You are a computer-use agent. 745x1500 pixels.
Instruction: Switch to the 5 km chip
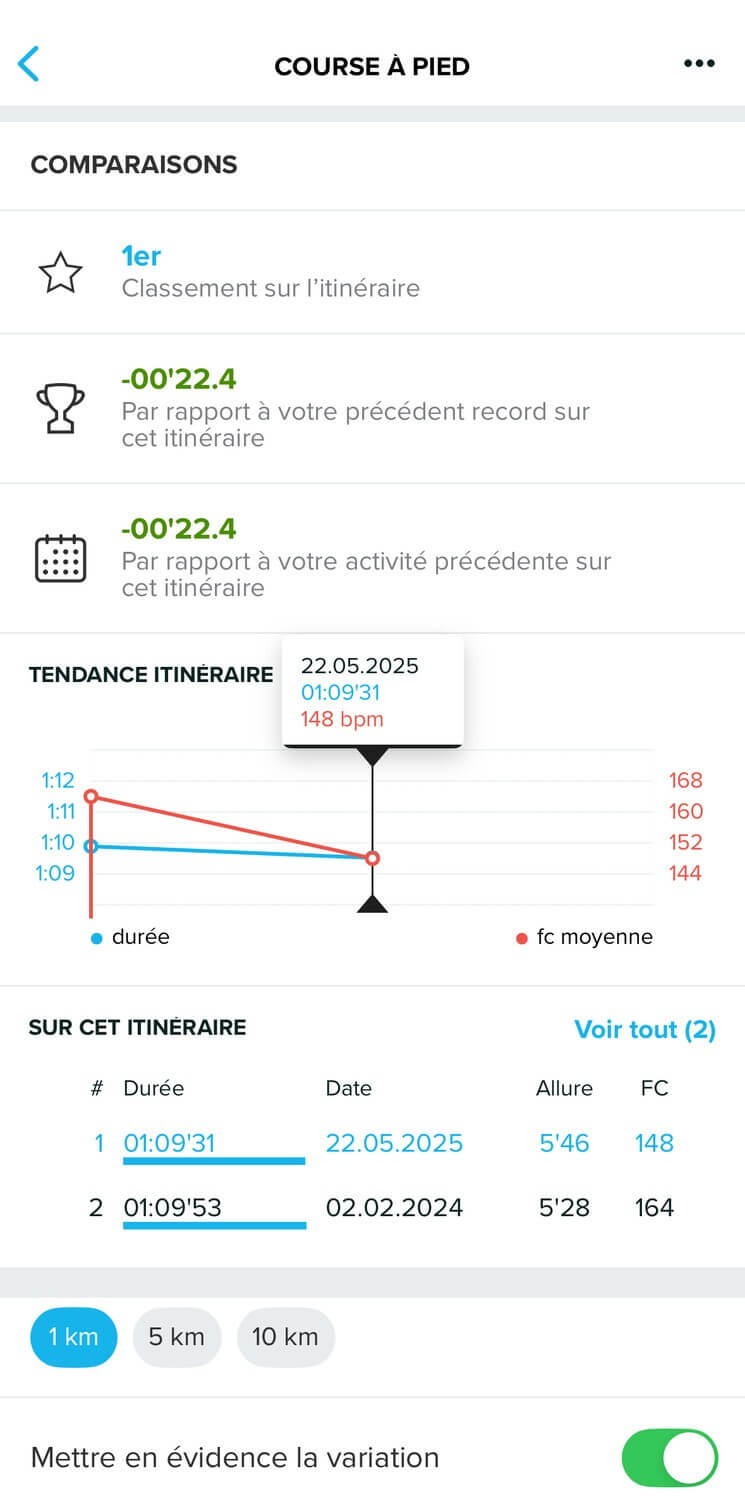[x=177, y=1337]
